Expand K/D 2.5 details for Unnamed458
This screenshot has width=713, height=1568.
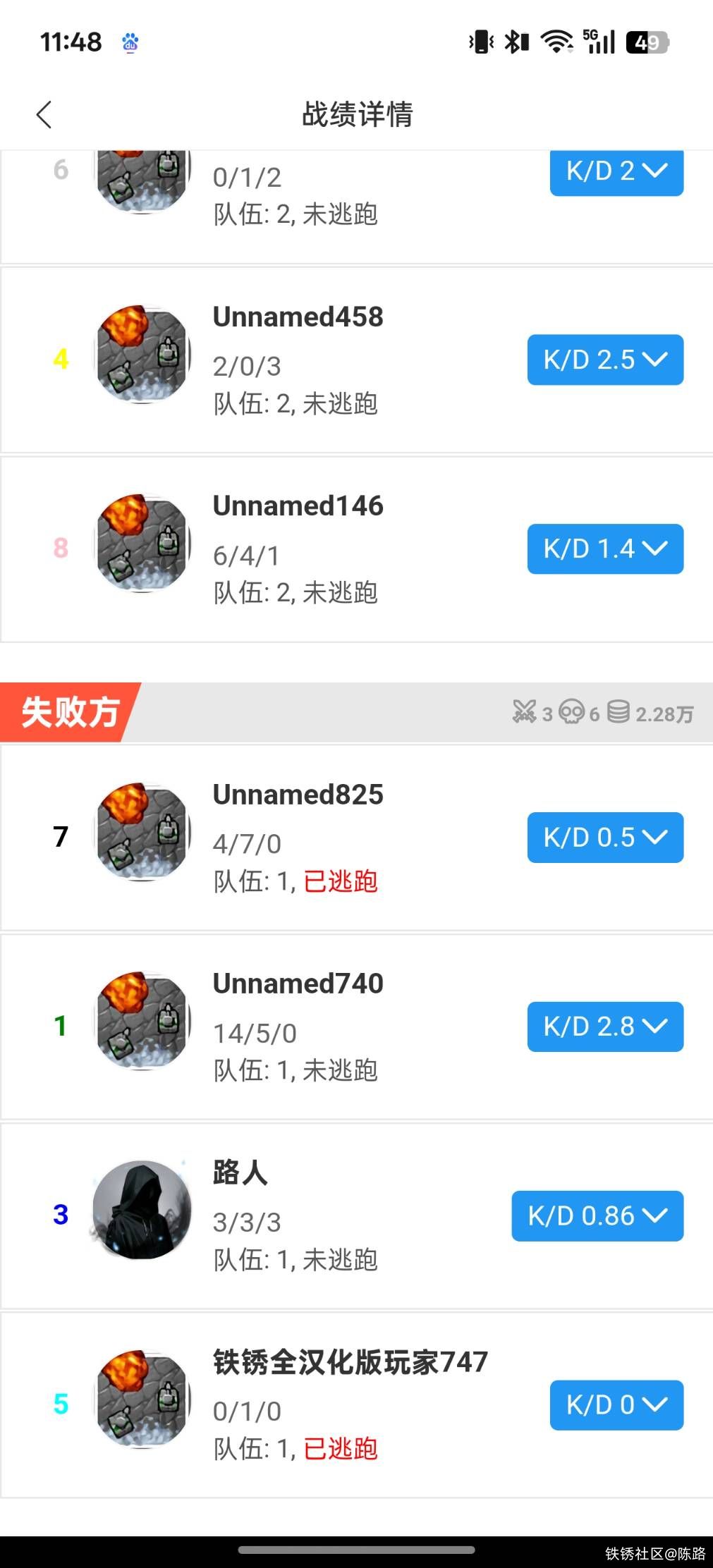(605, 360)
